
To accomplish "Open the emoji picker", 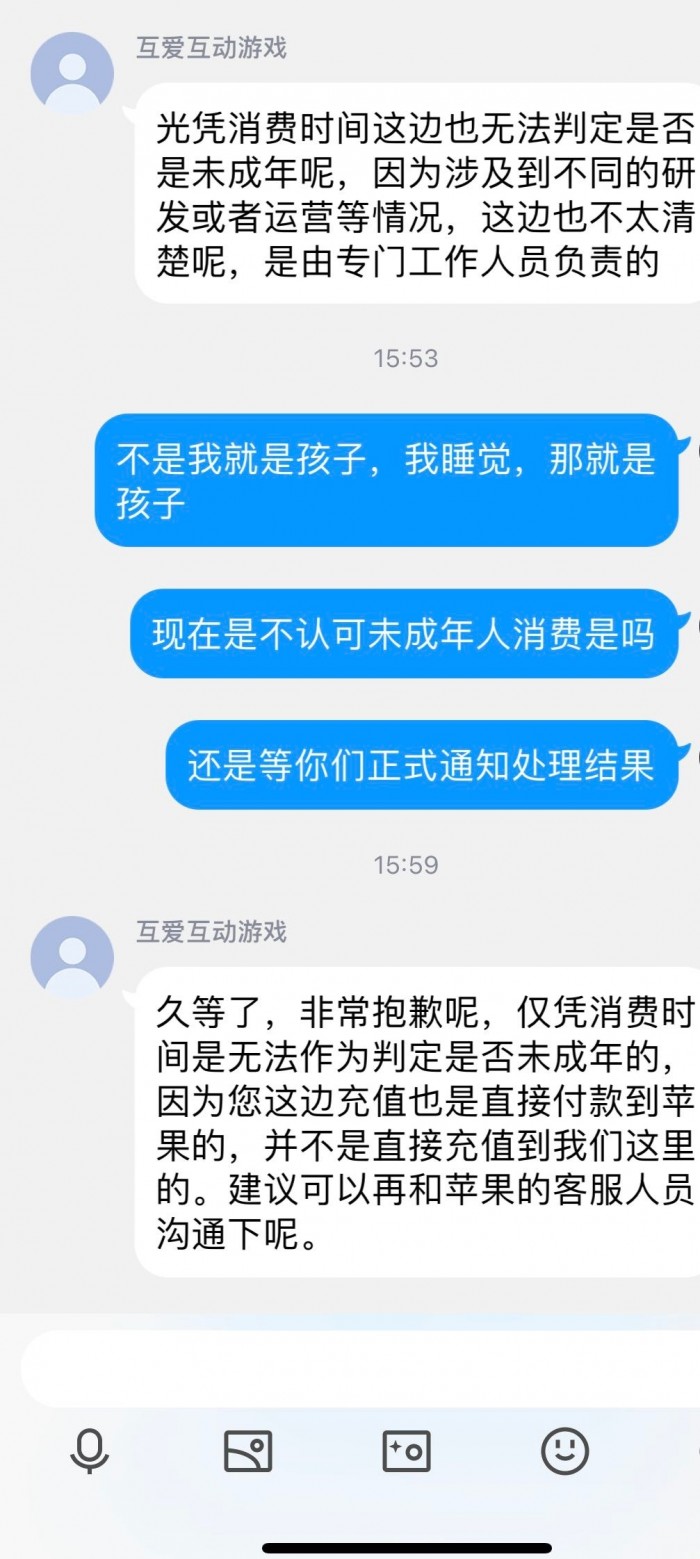I will point(565,1451).
